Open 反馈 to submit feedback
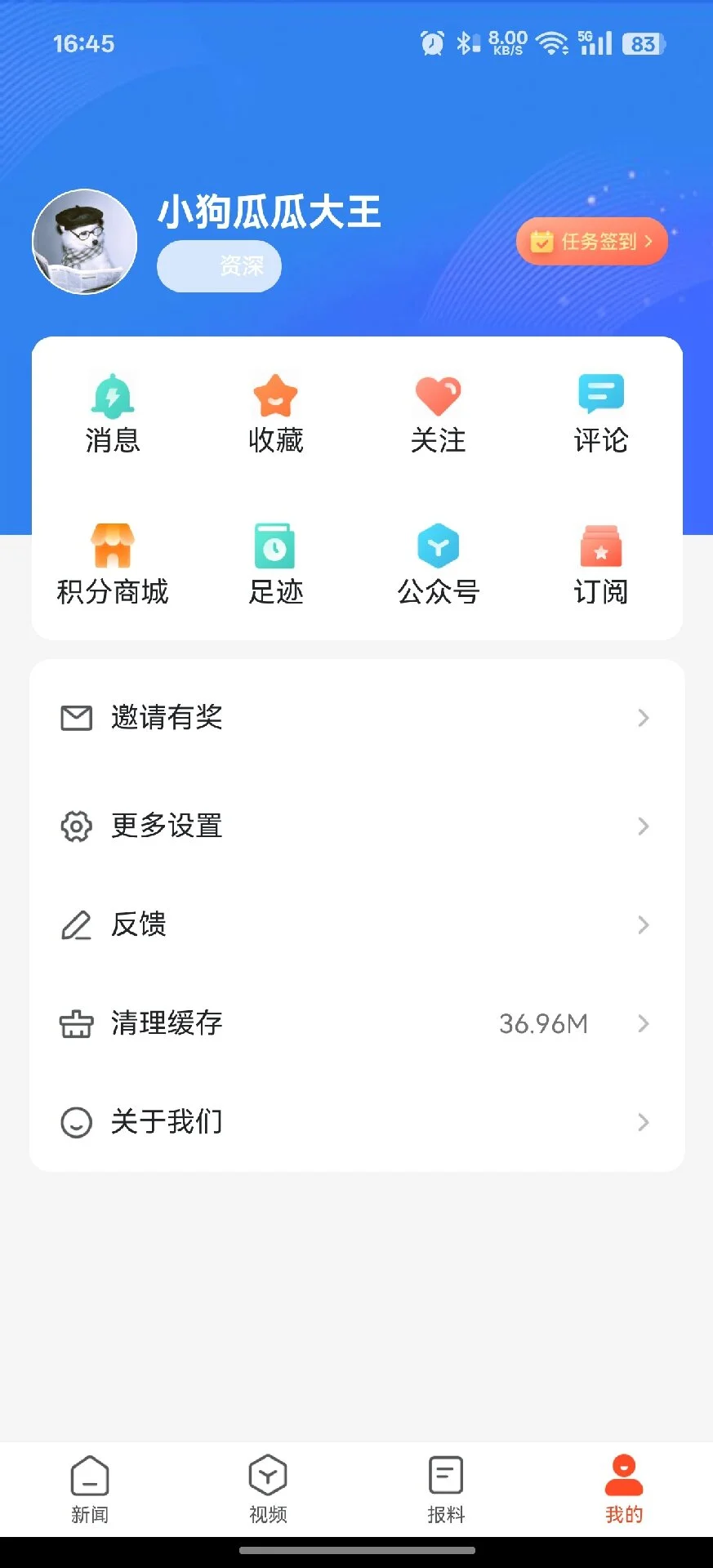This screenshot has height=1568, width=713. pos(139,924)
